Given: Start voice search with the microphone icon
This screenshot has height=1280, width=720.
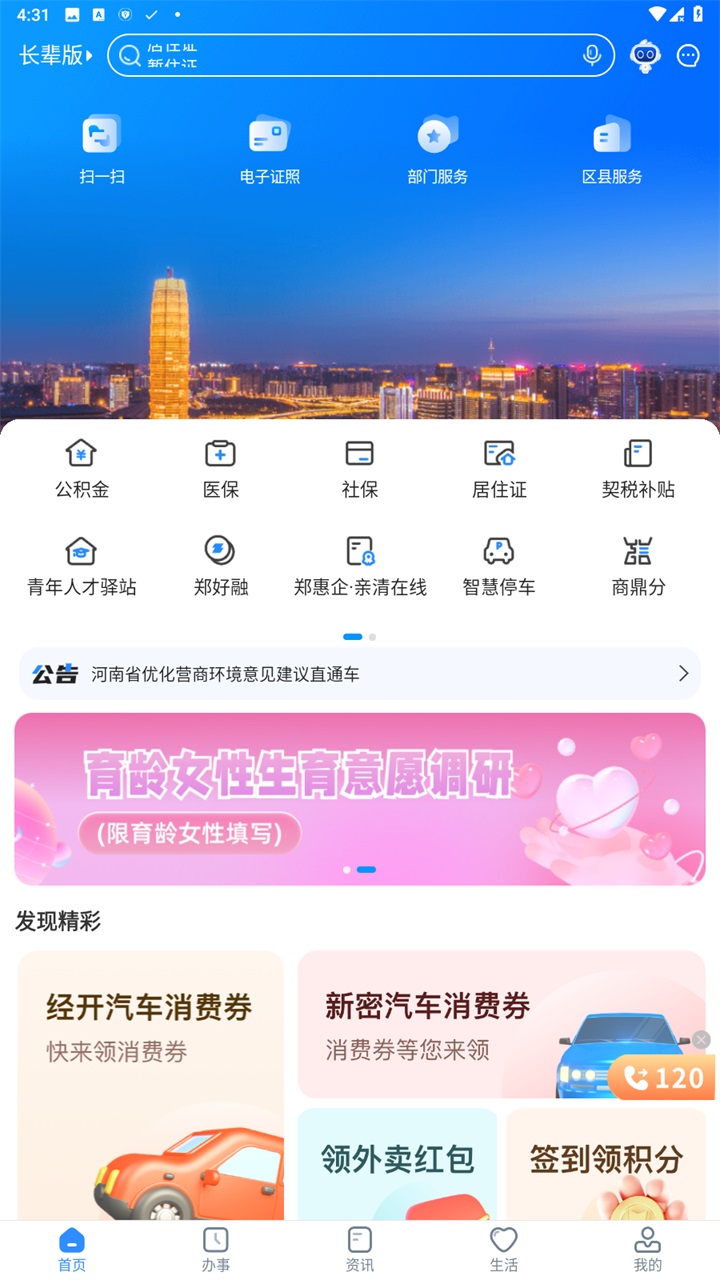Looking at the screenshot, I should click(x=592, y=56).
